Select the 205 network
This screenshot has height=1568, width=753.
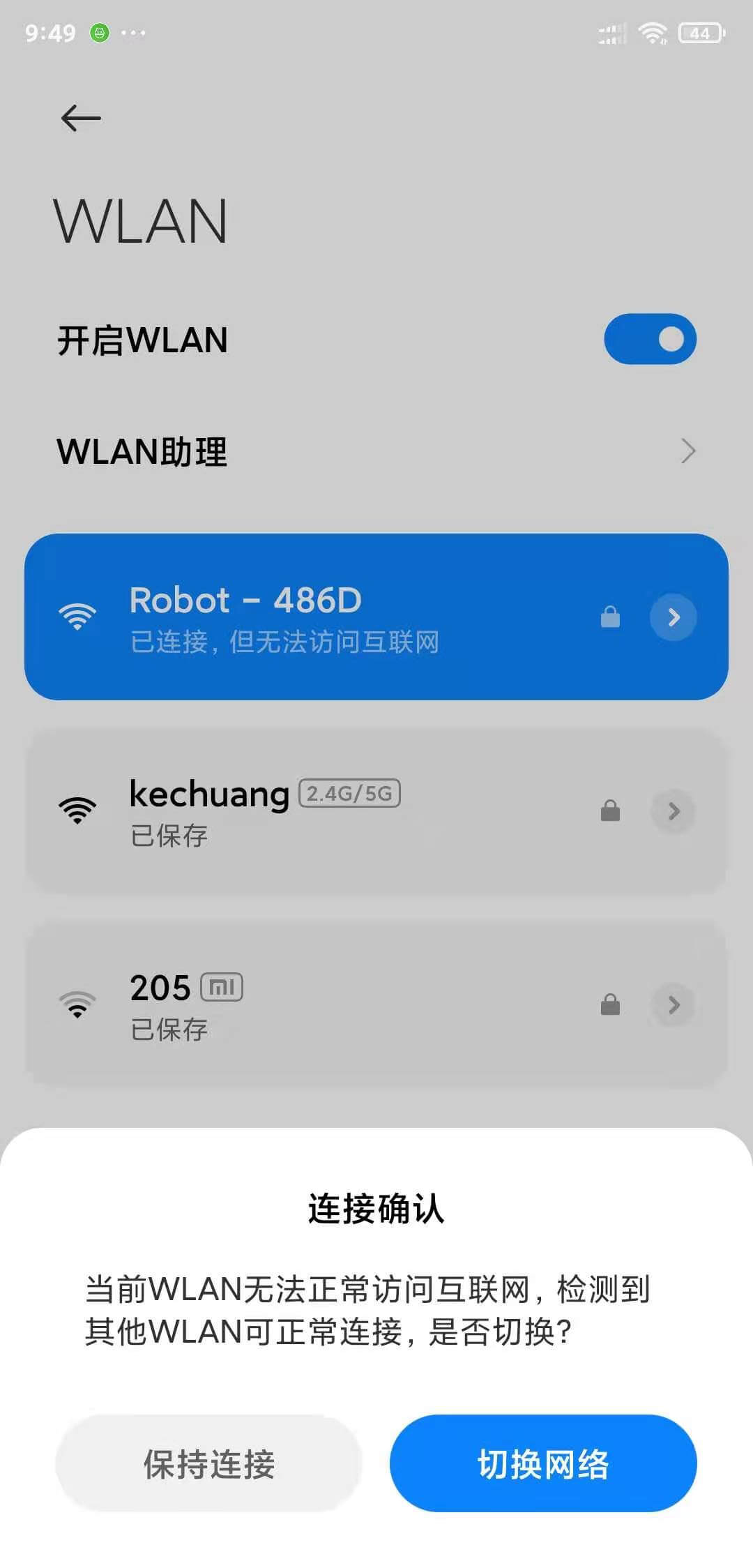314,1005
